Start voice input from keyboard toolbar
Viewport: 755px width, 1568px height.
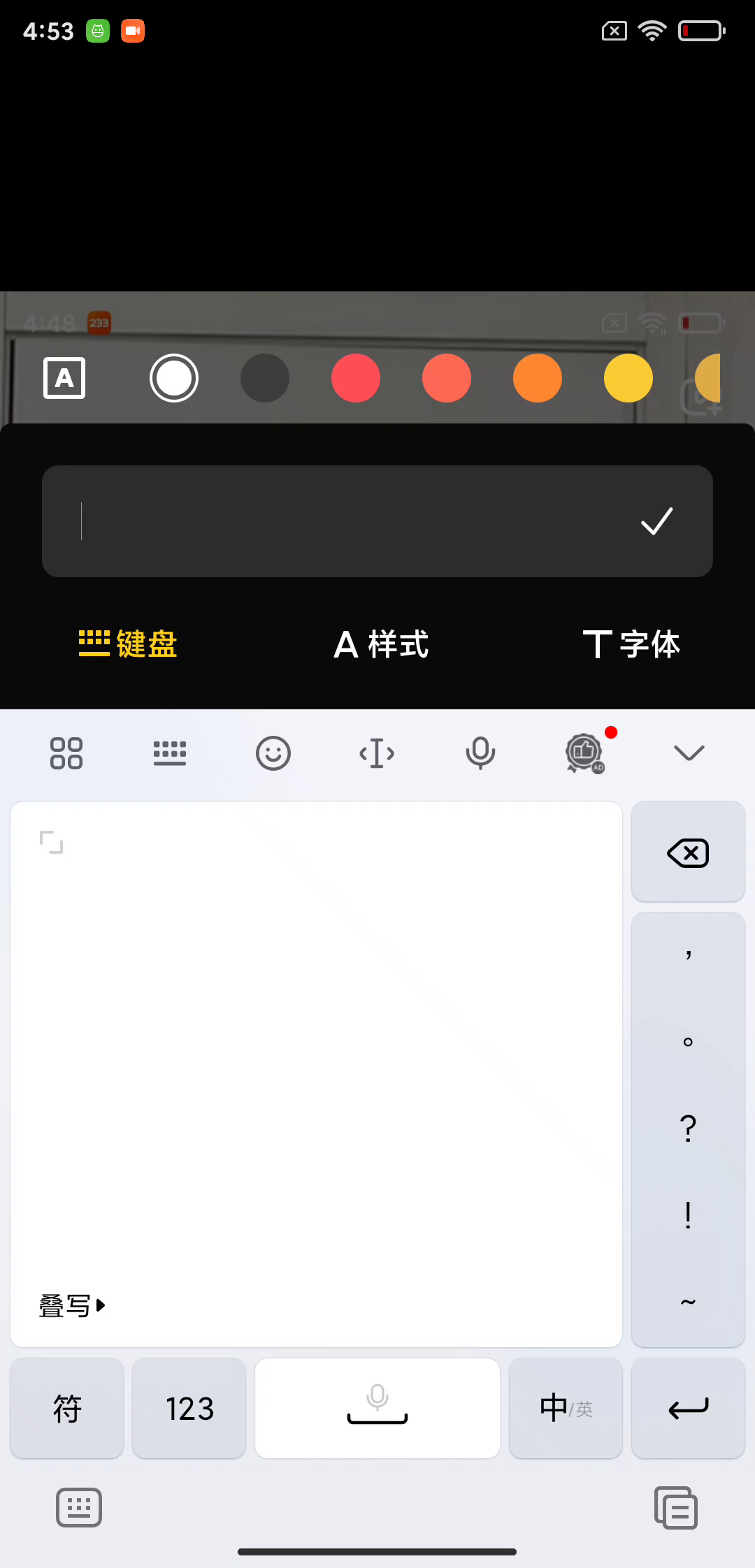[480, 753]
